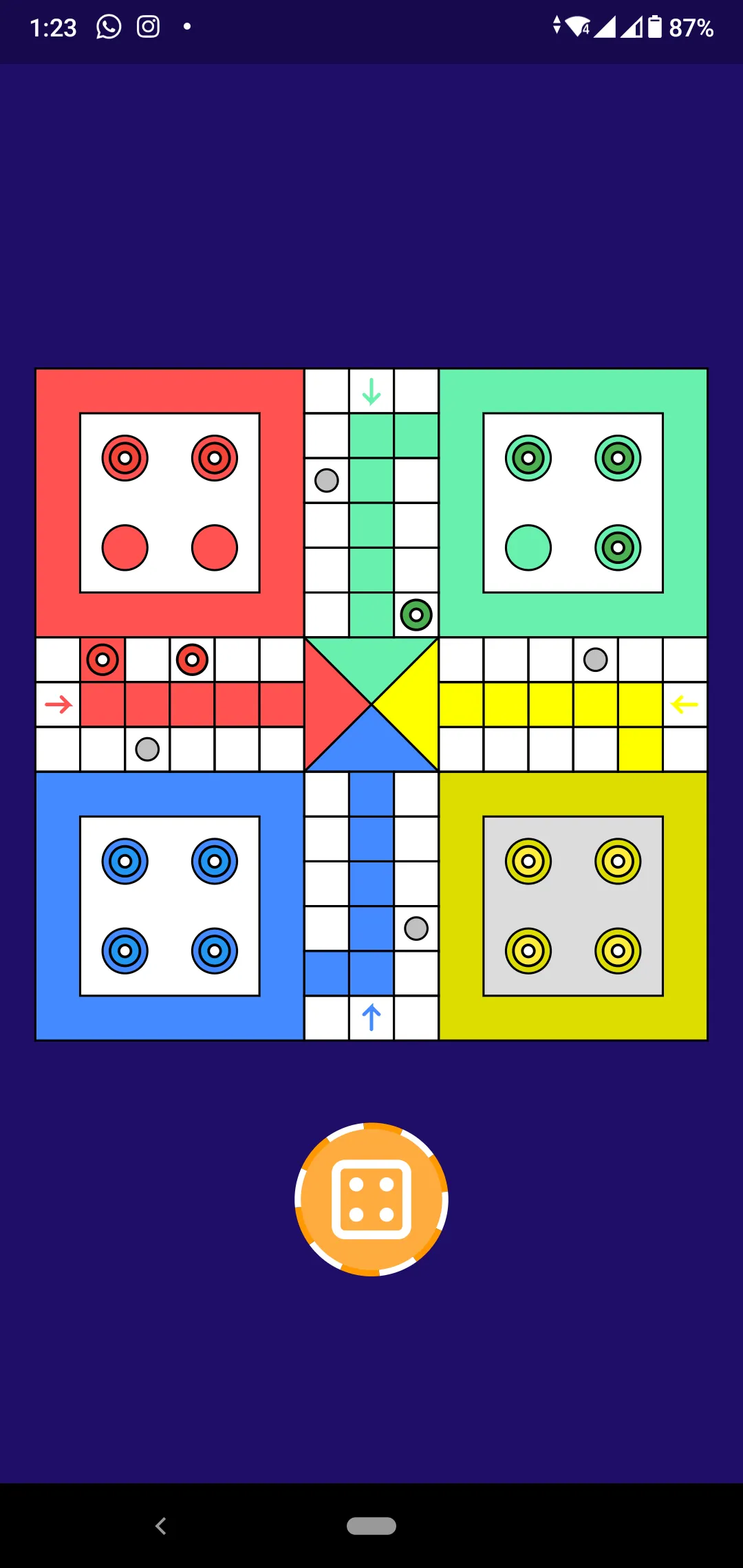Move the red token on the white track square
This screenshot has width=743, height=1568.
(x=192, y=660)
